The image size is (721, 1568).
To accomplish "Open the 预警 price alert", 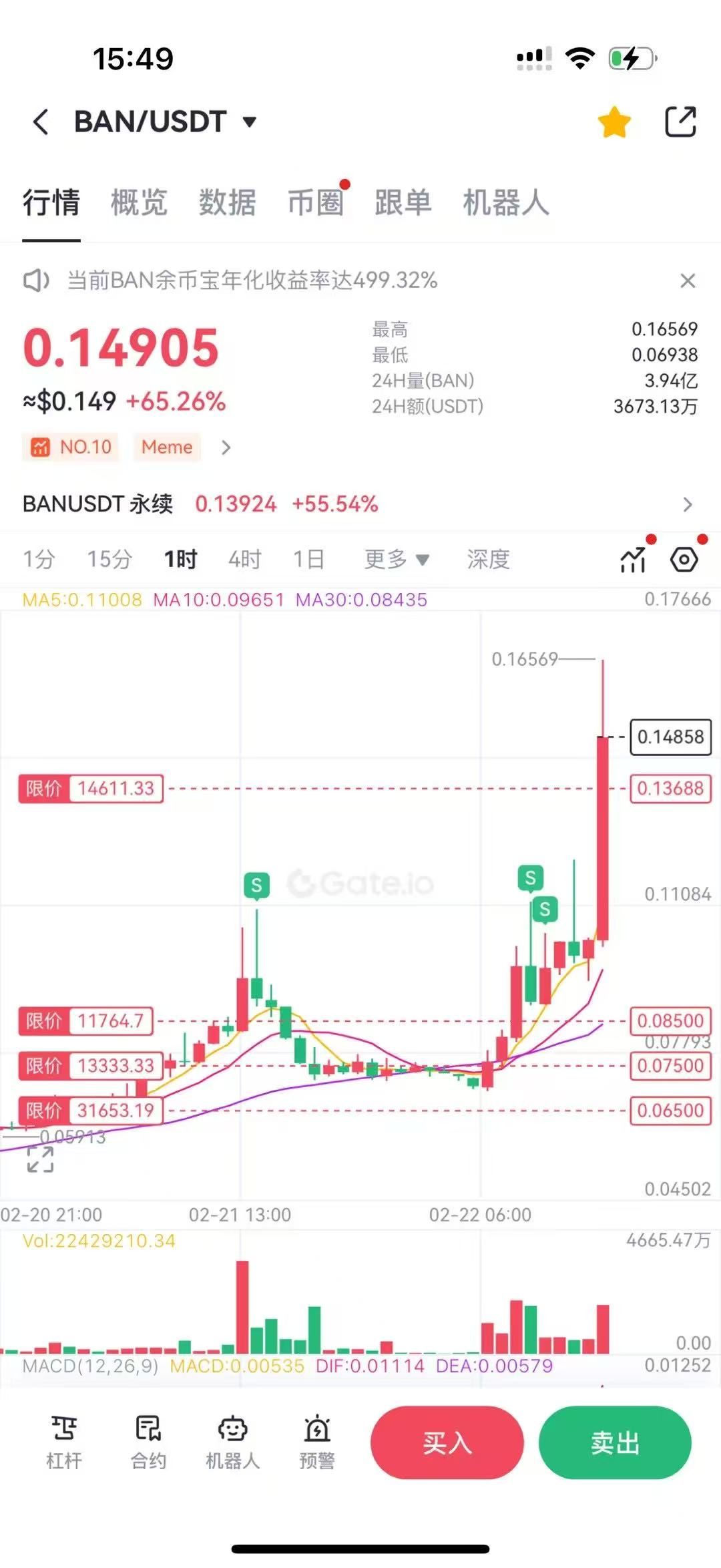I will [x=316, y=1442].
